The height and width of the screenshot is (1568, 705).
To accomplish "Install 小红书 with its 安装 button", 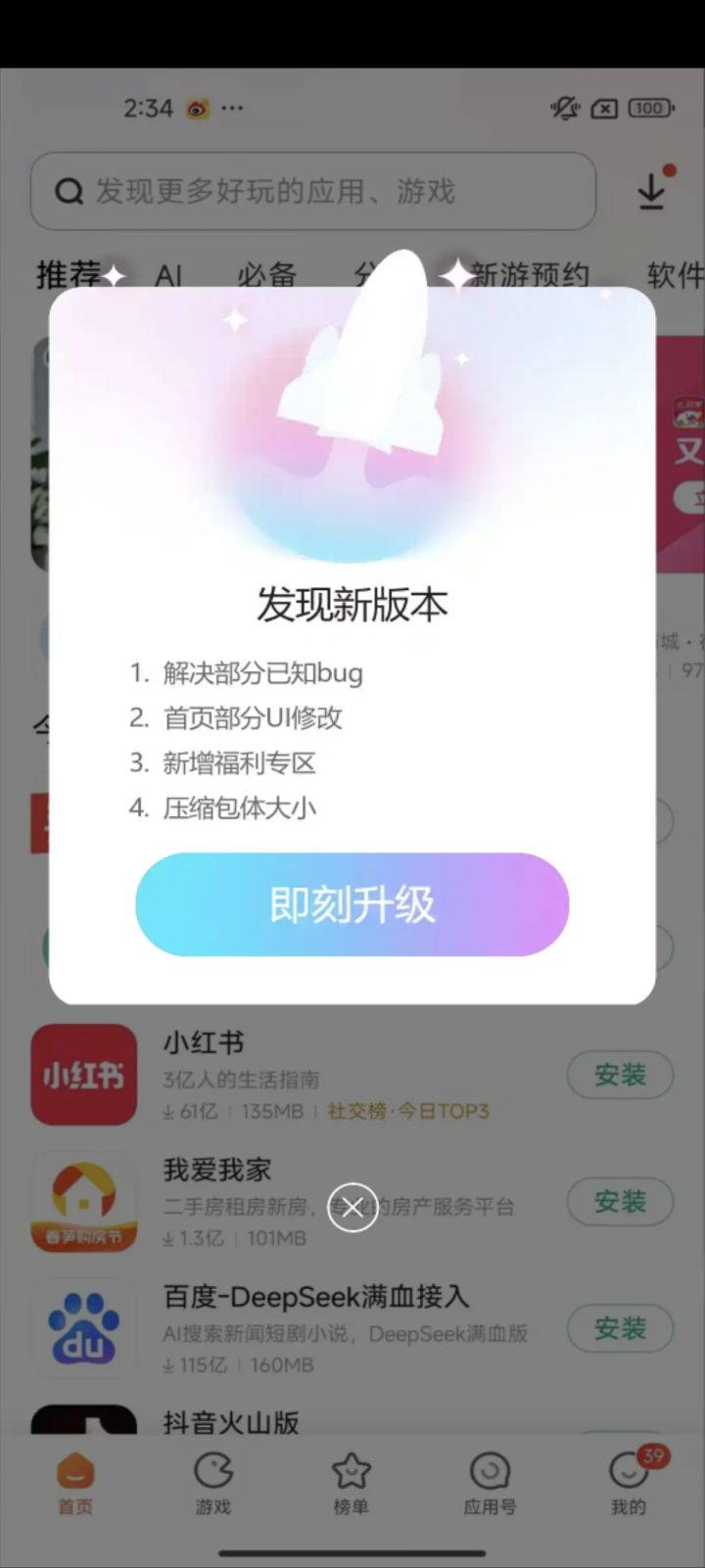I will [x=620, y=1075].
